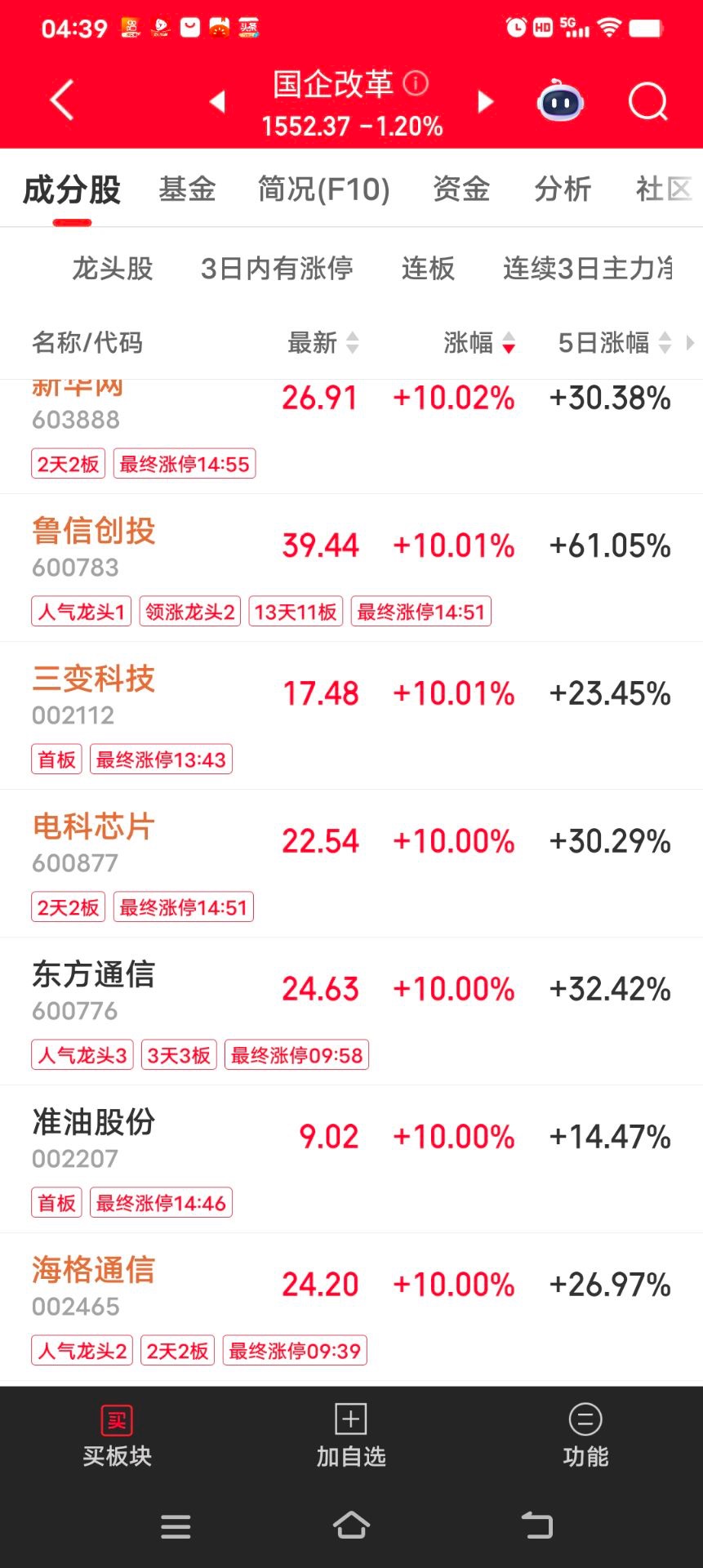This screenshot has height=1568, width=703.
Task: Open 东方通信 stock details
Action: click(94, 975)
